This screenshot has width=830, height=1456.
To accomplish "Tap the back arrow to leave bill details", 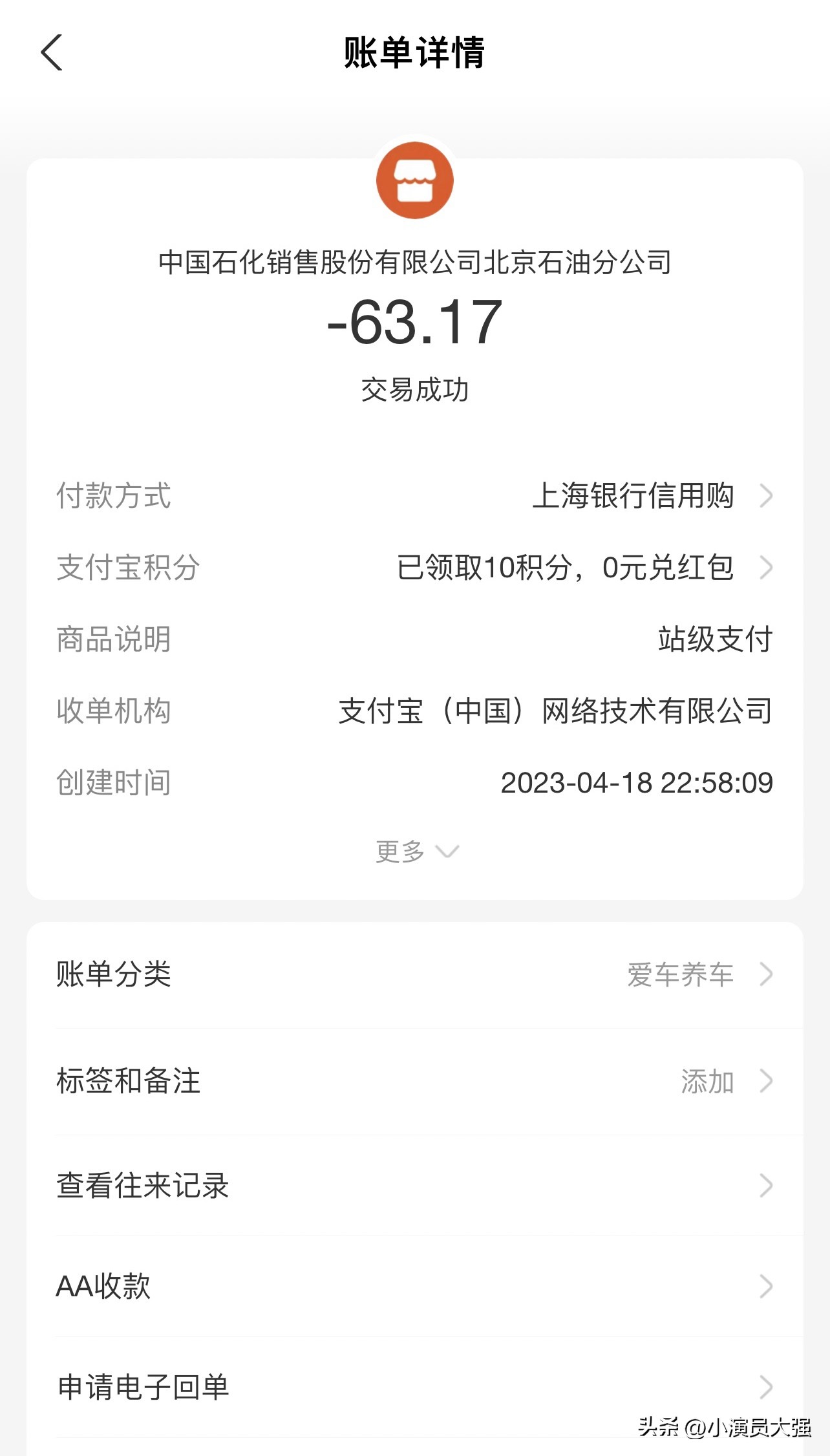I will click(52, 54).
